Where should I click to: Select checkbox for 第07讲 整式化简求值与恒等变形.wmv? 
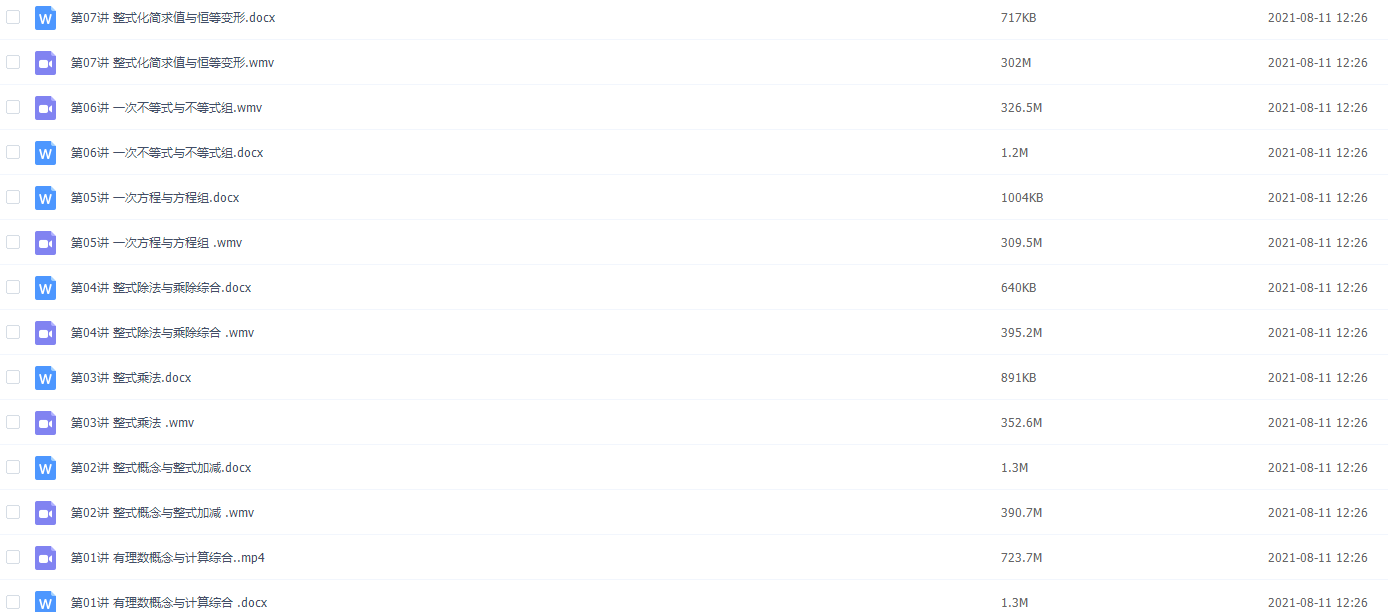(13, 62)
